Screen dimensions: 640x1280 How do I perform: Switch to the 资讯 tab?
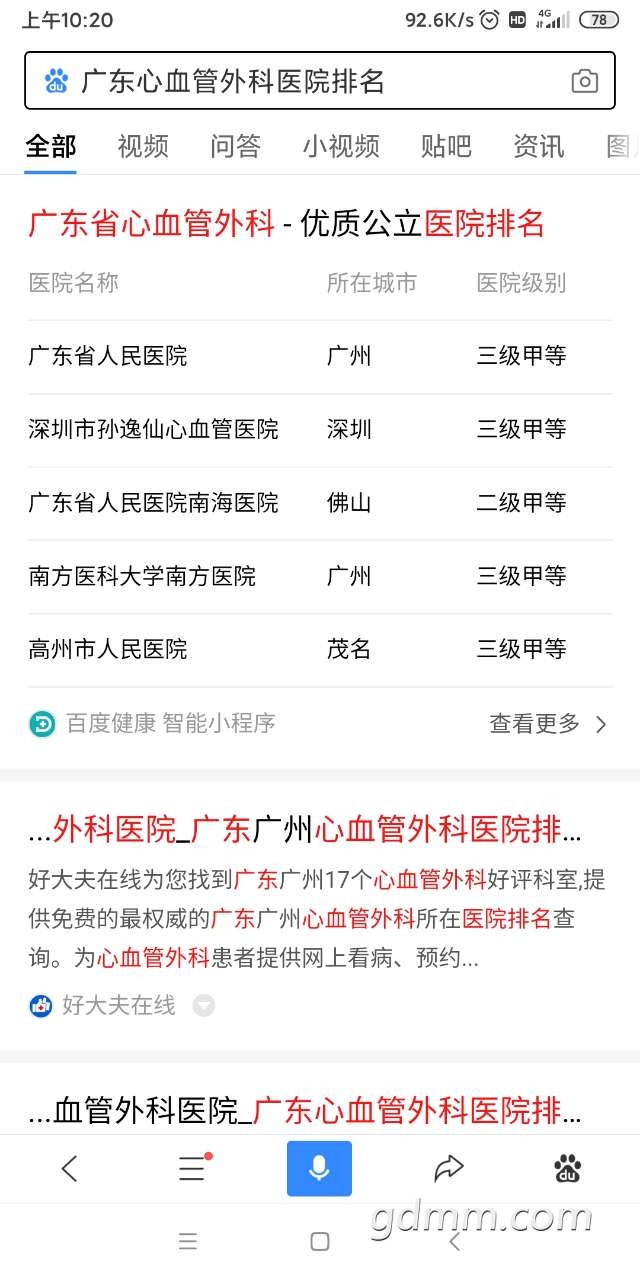539,146
